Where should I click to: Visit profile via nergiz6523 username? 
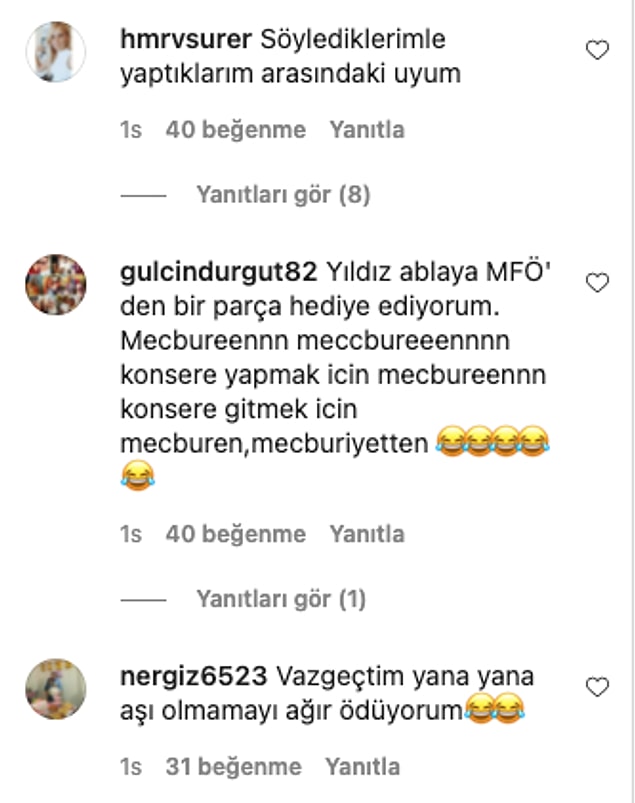(192, 676)
